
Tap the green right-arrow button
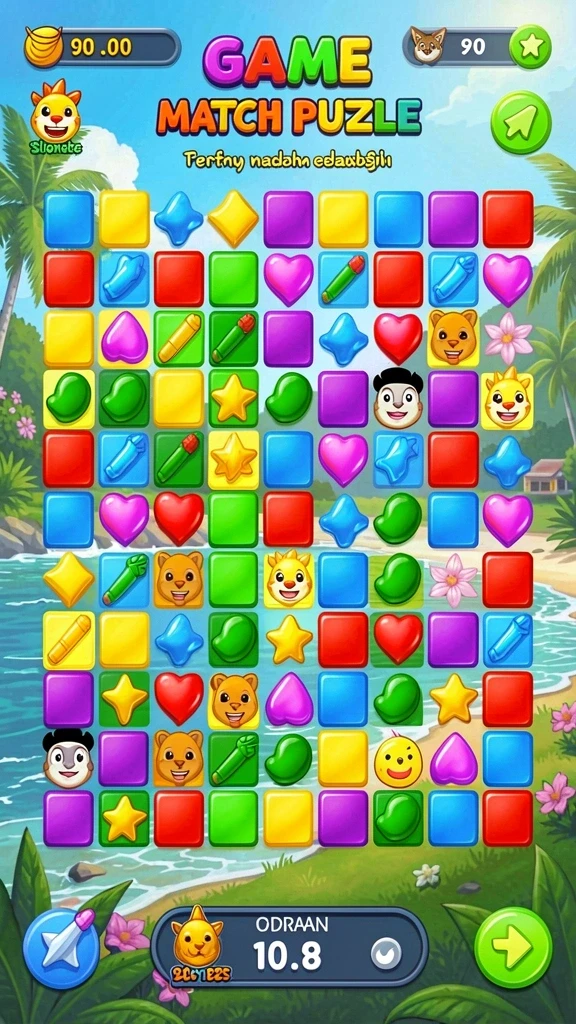point(513,947)
